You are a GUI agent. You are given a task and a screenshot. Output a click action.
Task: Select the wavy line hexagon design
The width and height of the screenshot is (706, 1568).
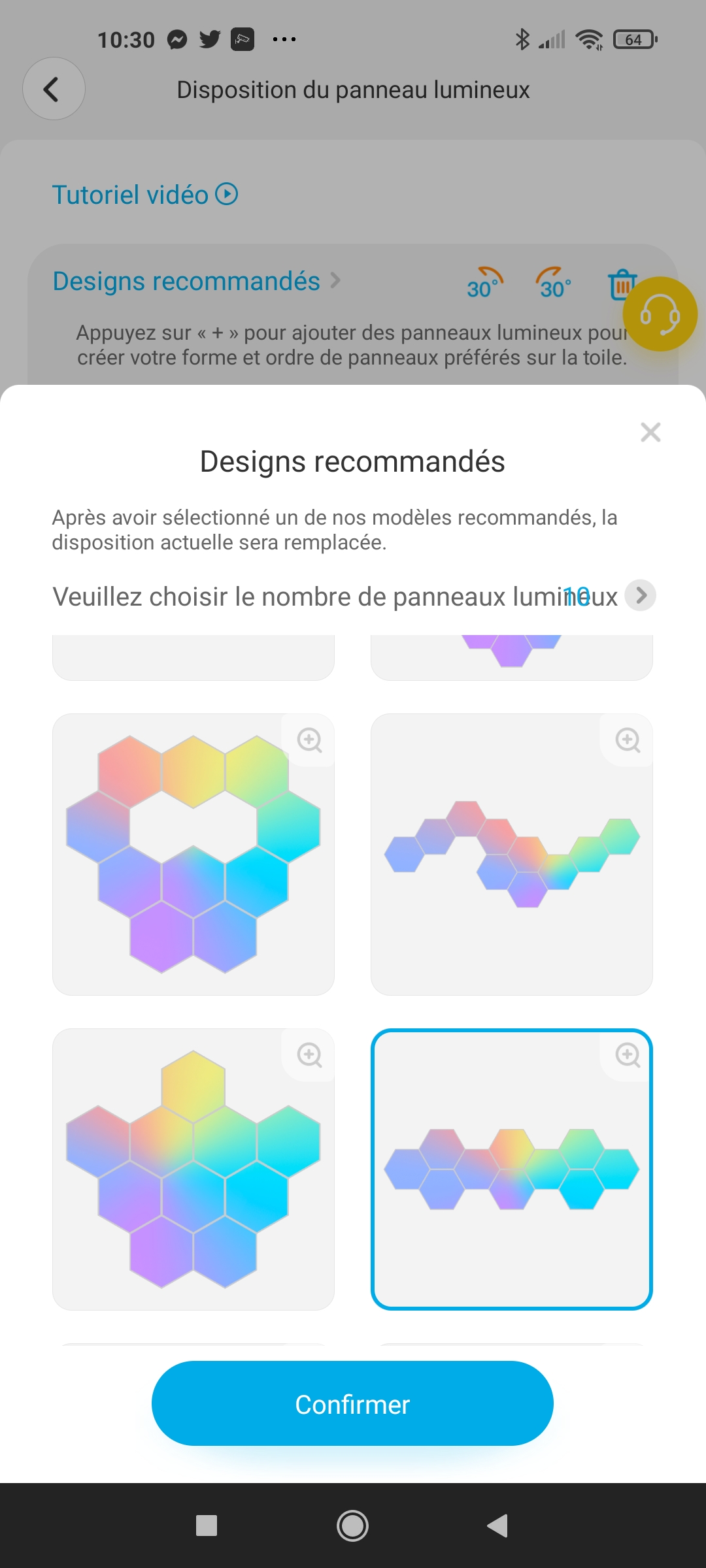[x=511, y=854]
